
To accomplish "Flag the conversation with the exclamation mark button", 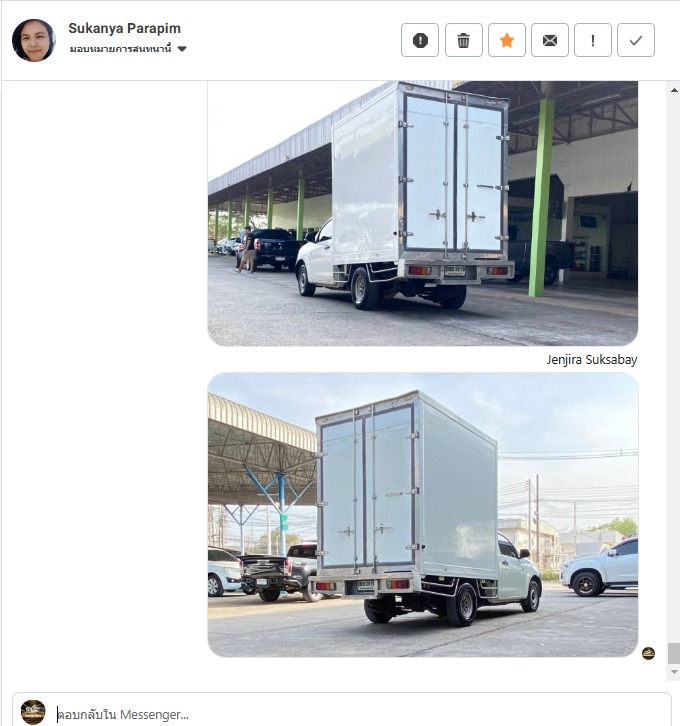I will (593, 40).
